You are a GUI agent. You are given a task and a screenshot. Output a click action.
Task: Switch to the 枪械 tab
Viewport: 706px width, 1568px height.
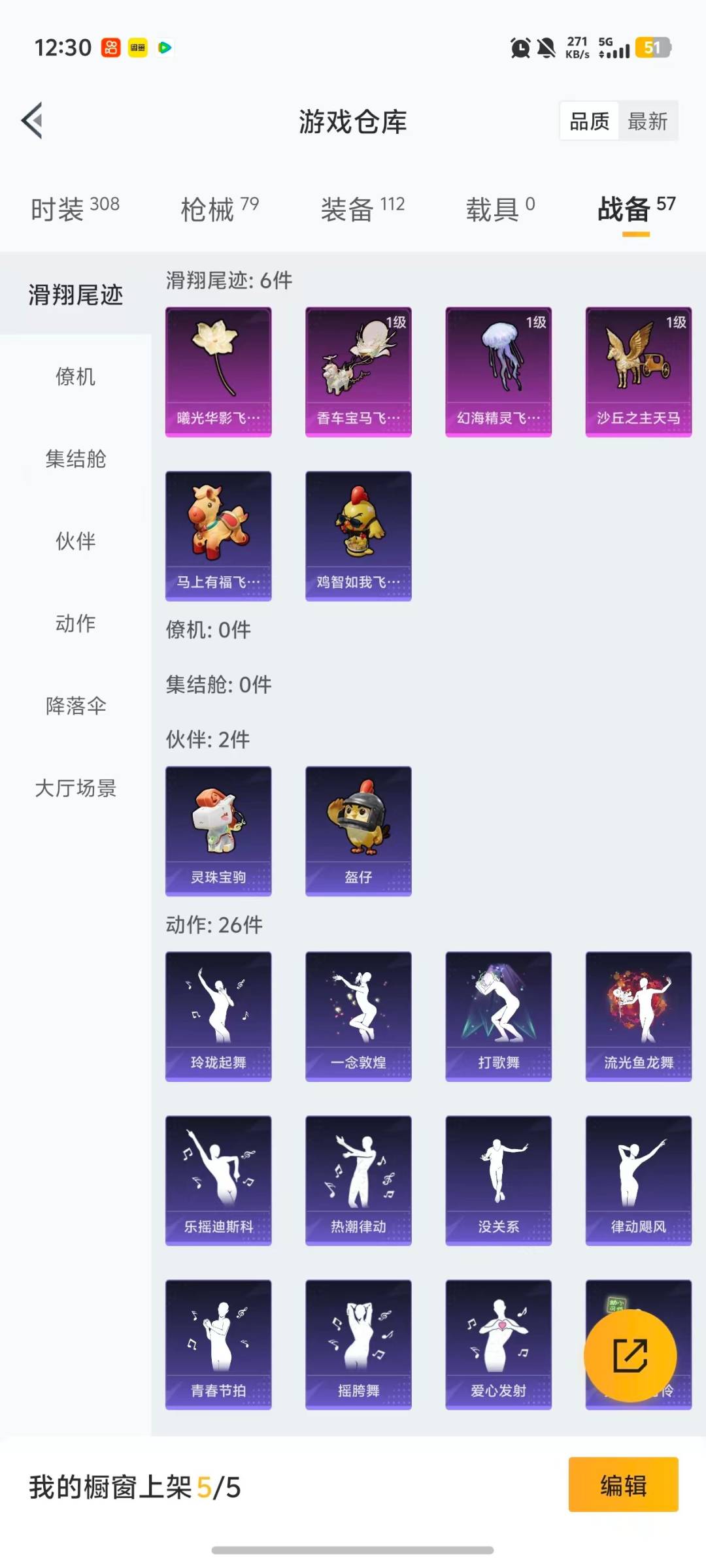220,209
